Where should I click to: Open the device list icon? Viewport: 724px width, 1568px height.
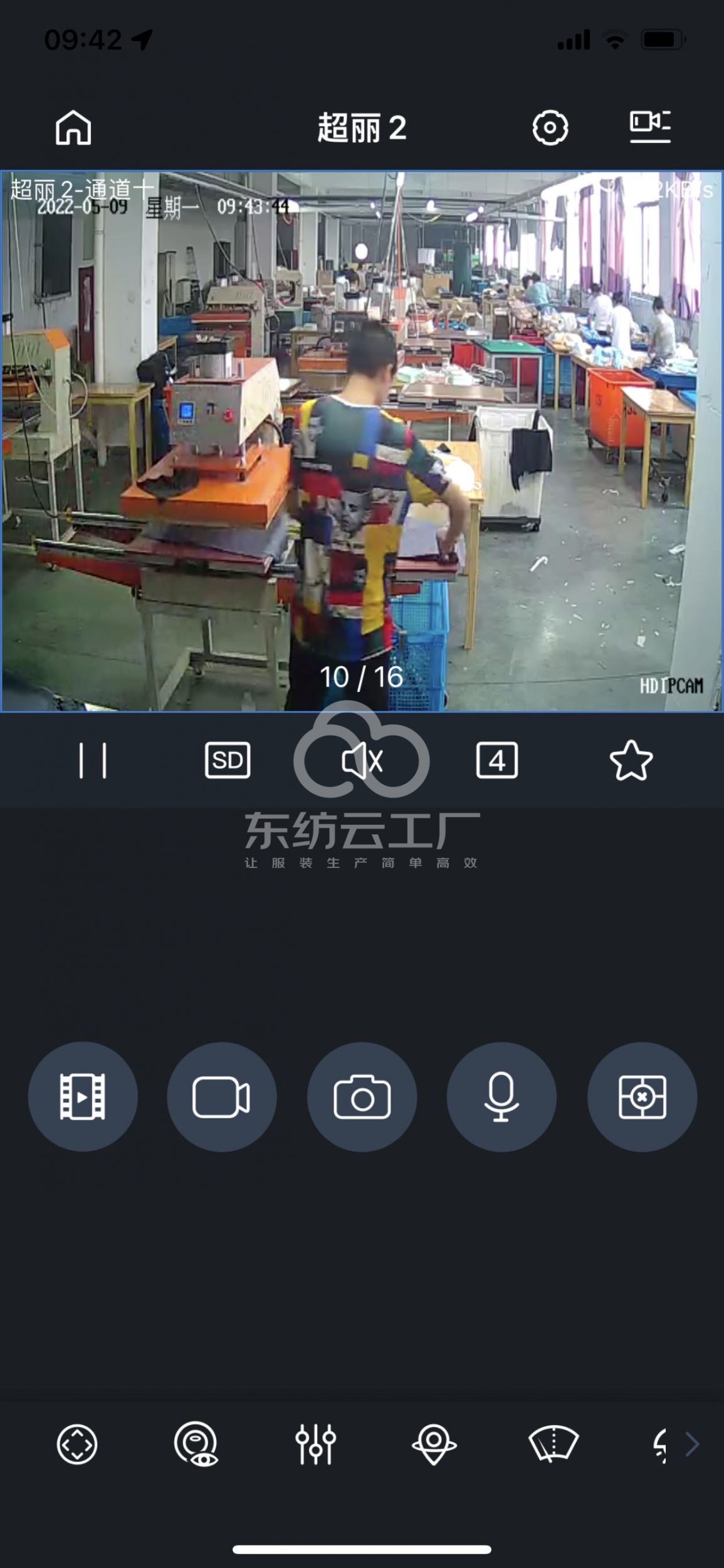click(650, 127)
